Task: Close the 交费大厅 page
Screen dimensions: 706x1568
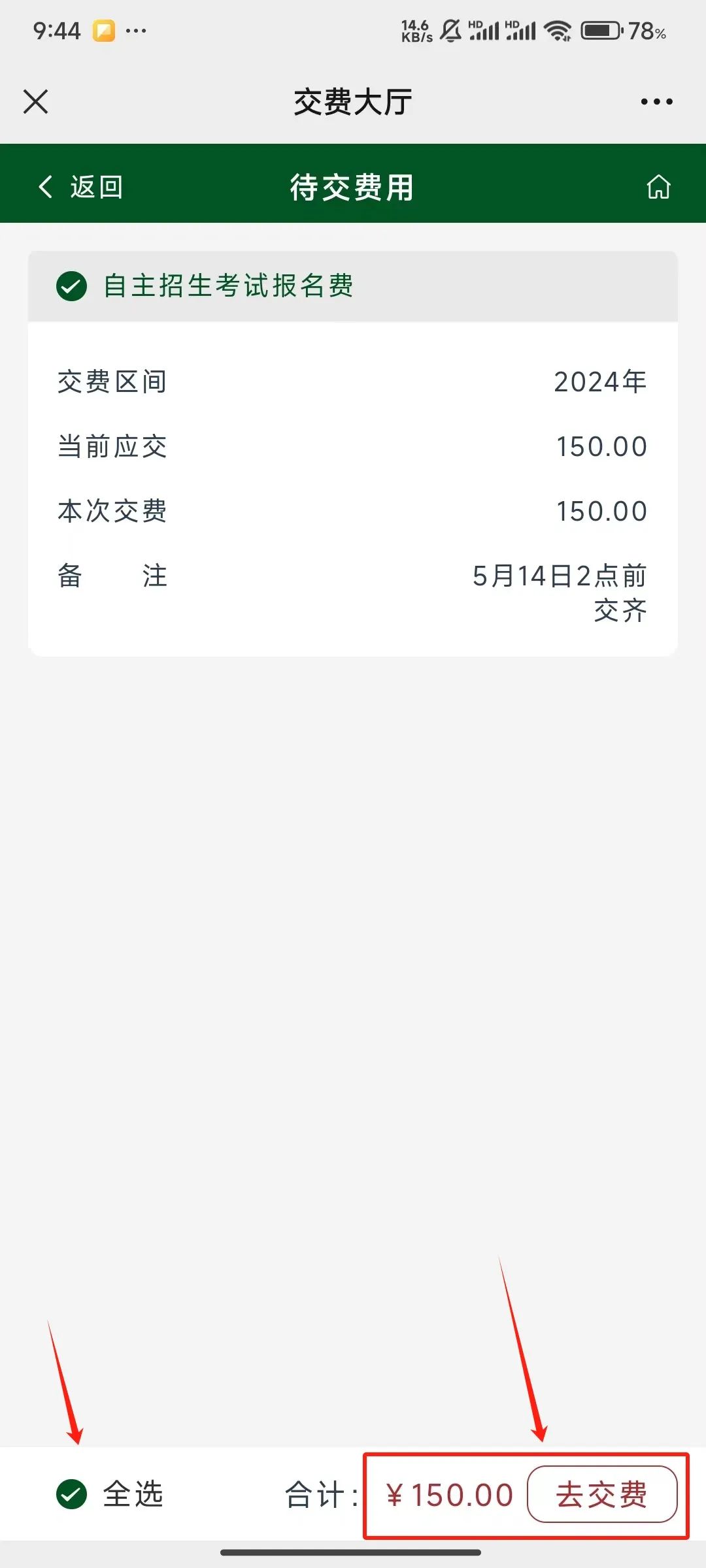Action: click(36, 102)
